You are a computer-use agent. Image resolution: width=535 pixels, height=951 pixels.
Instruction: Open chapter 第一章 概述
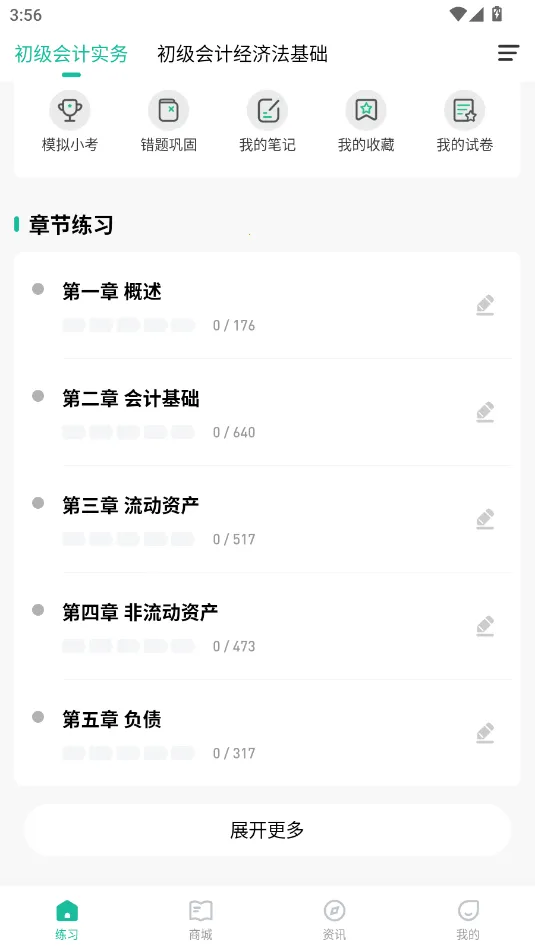tap(267, 305)
